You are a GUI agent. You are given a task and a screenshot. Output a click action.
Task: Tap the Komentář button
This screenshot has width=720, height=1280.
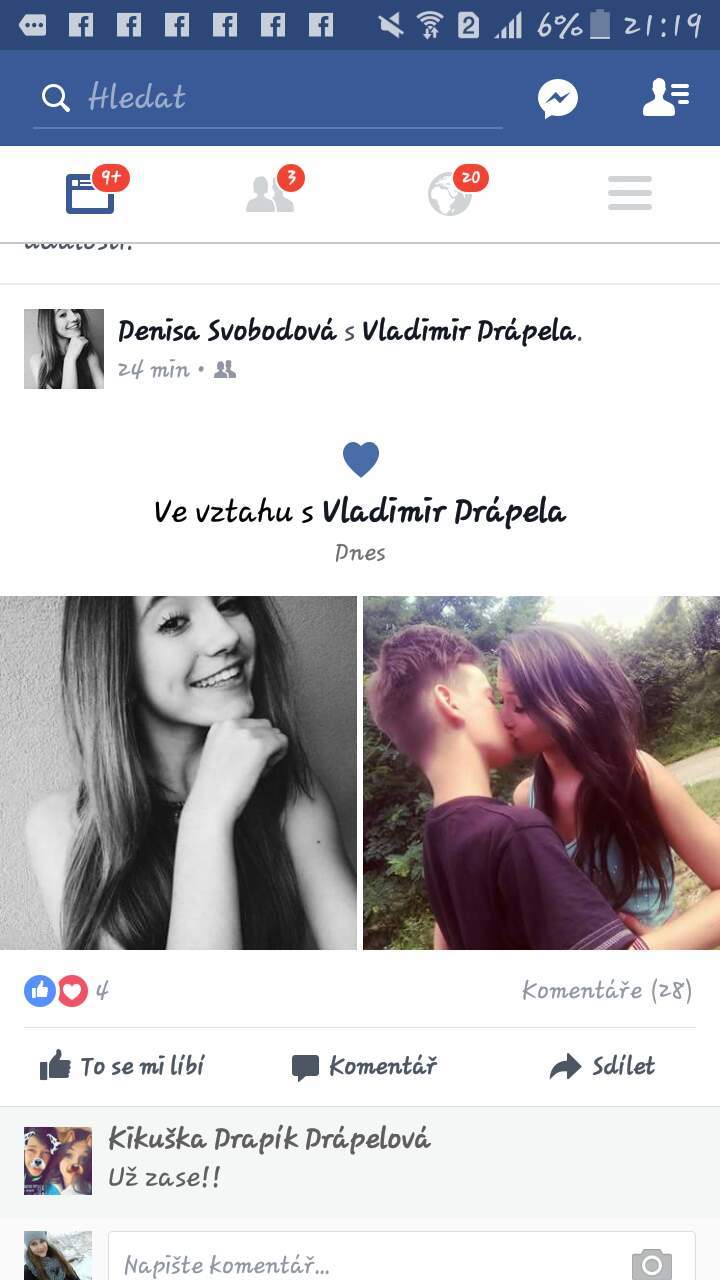click(364, 1067)
